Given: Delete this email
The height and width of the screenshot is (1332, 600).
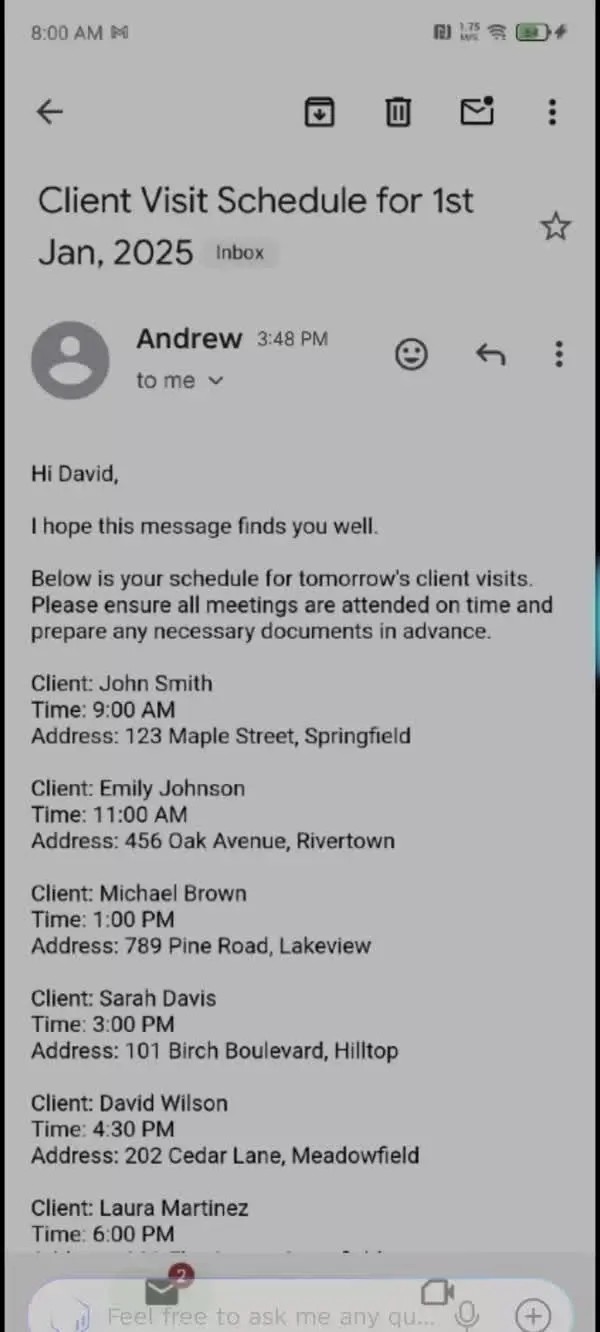Looking at the screenshot, I should tap(398, 112).
